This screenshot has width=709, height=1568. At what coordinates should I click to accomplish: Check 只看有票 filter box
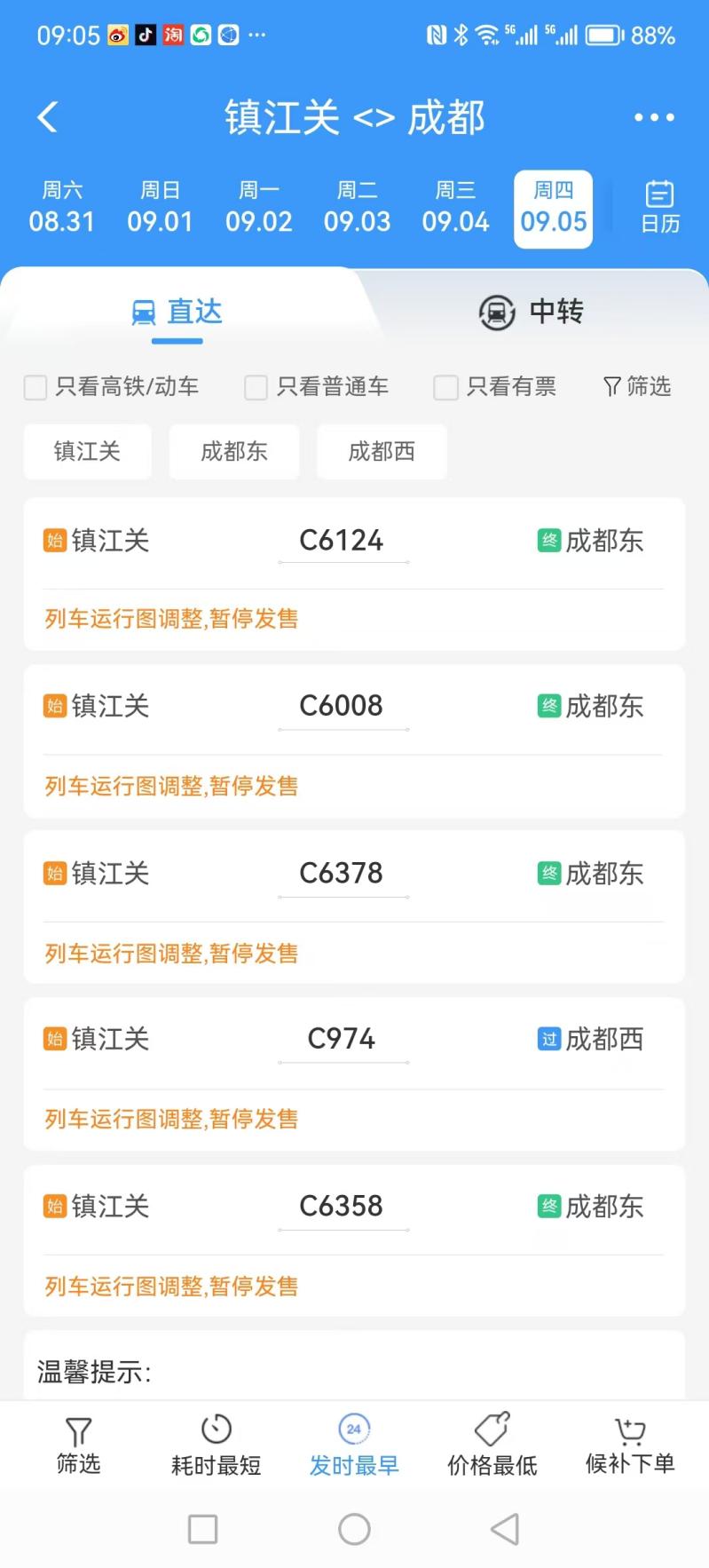(x=445, y=387)
